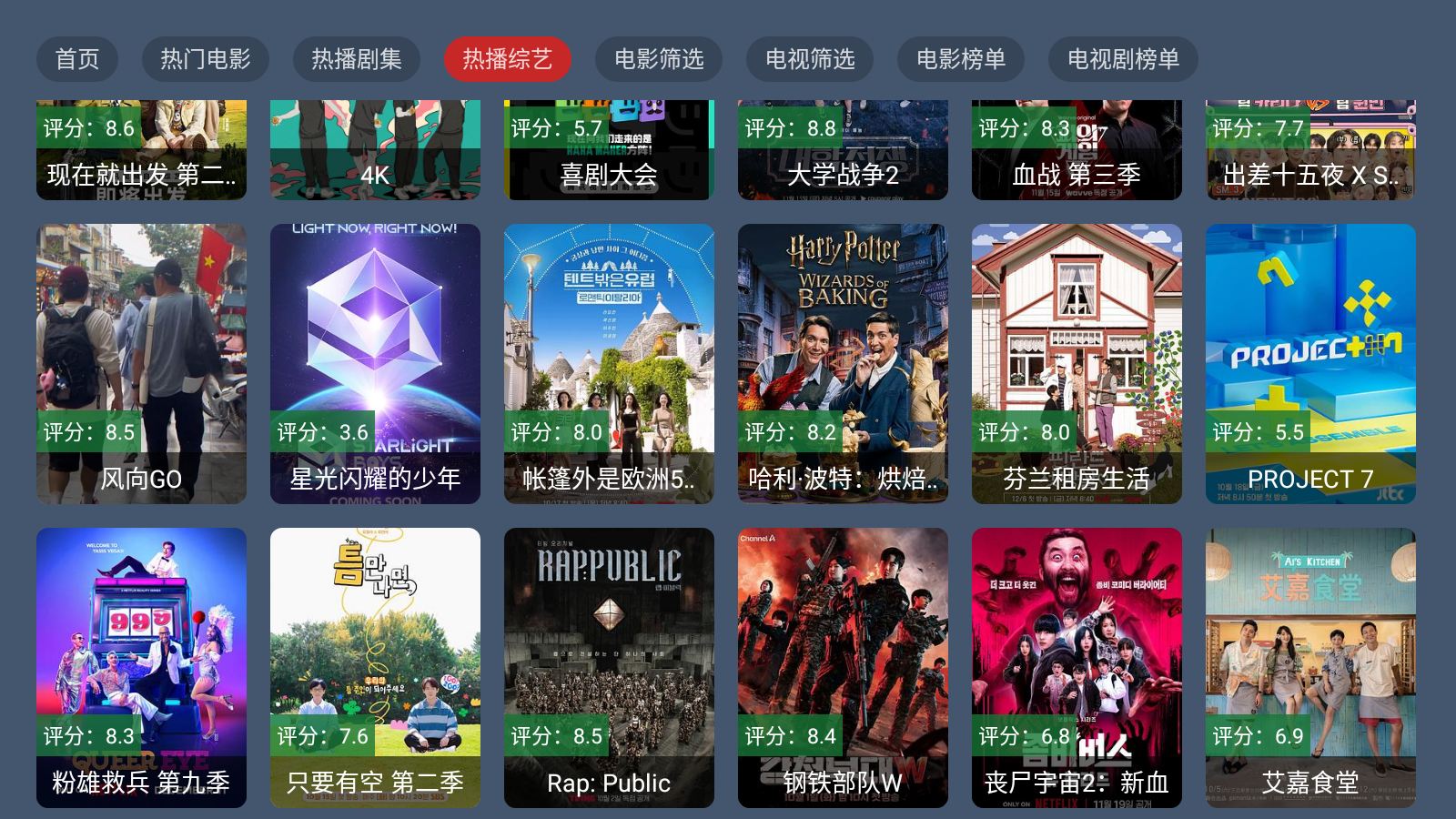The width and height of the screenshot is (1456, 819).
Task: Open the 艾嘉食堂 card
Action: click(x=1310, y=667)
